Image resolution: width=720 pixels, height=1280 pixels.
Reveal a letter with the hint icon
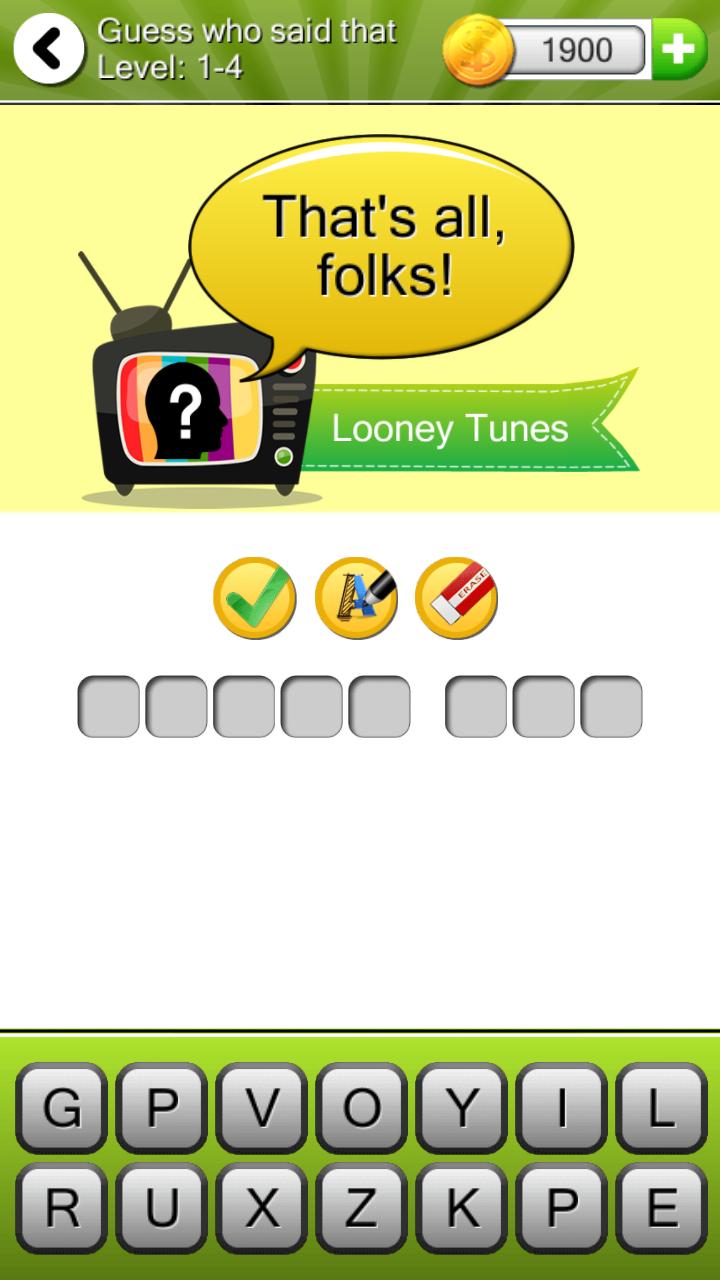pyautogui.click(x=356, y=598)
